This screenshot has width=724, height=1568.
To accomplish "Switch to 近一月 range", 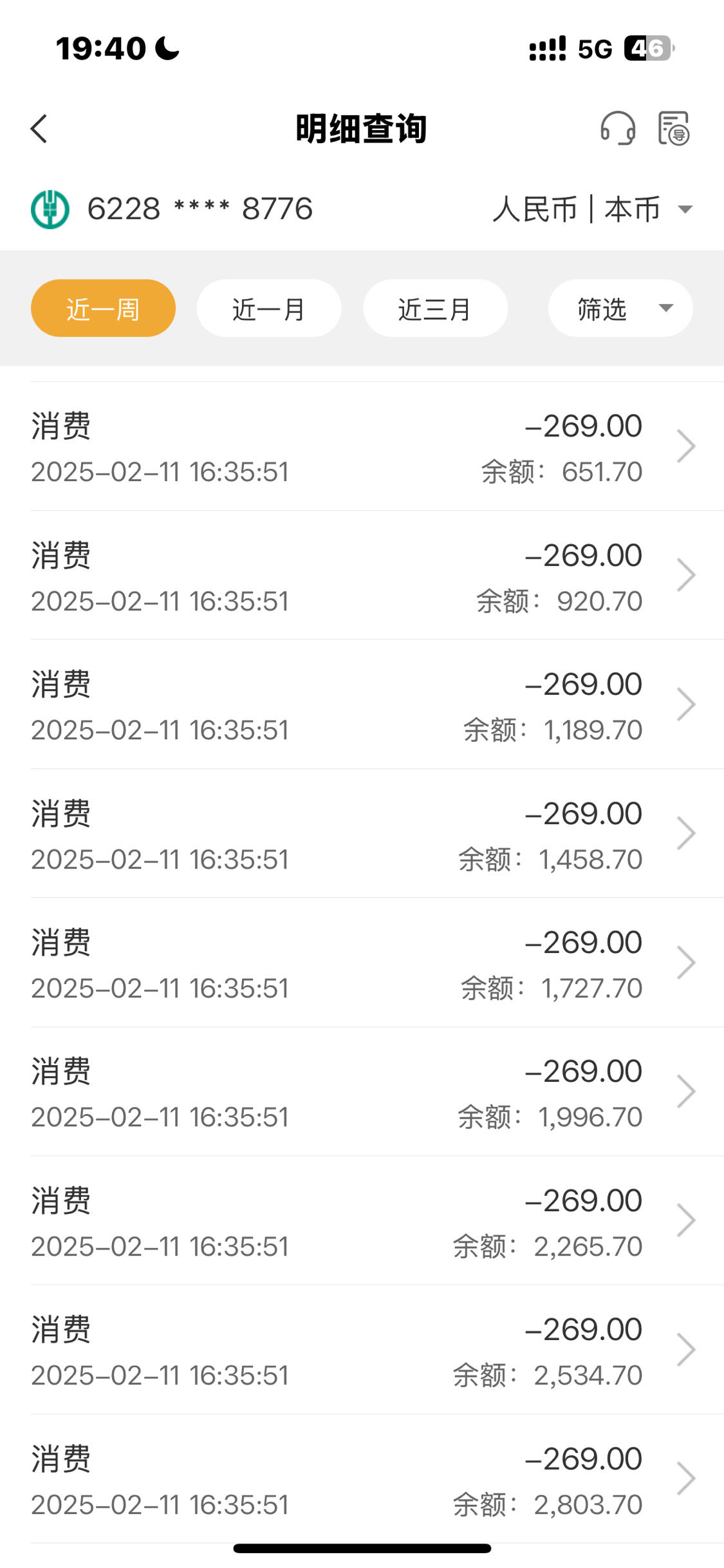I will click(269, 308).
